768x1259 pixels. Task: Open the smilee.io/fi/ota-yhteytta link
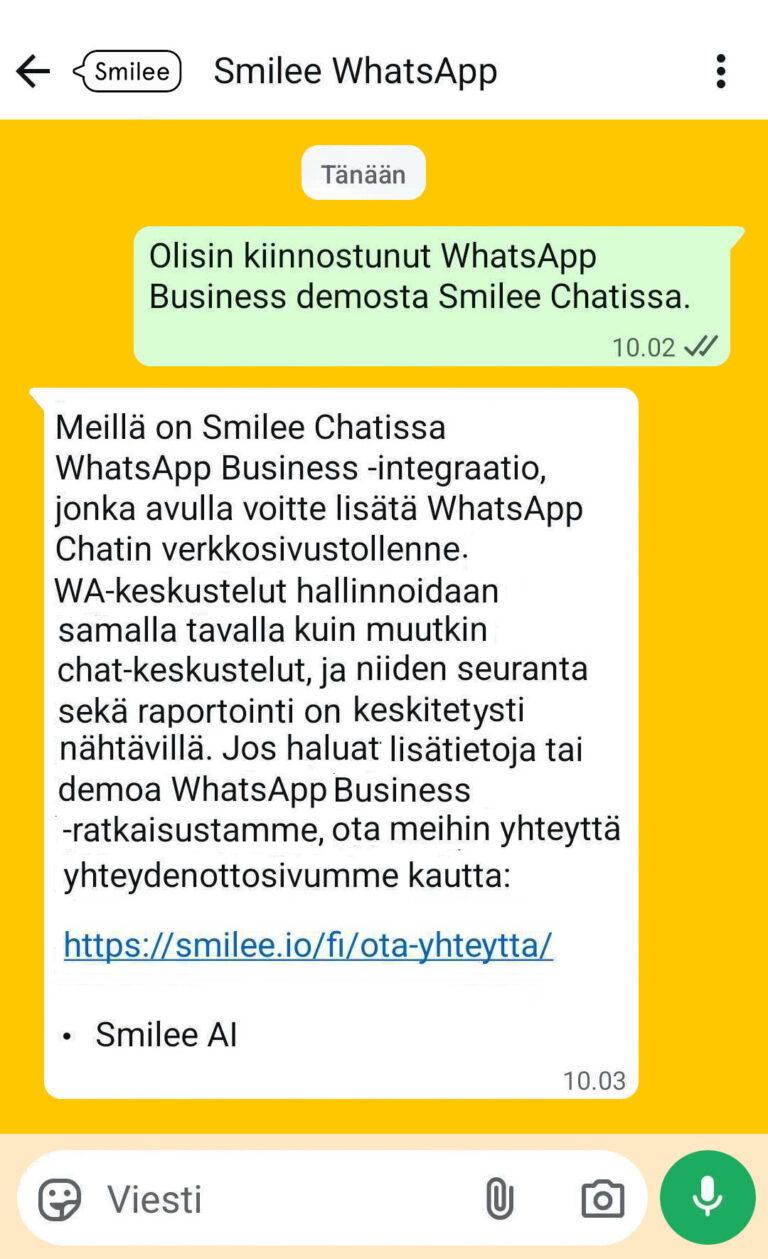308,944
